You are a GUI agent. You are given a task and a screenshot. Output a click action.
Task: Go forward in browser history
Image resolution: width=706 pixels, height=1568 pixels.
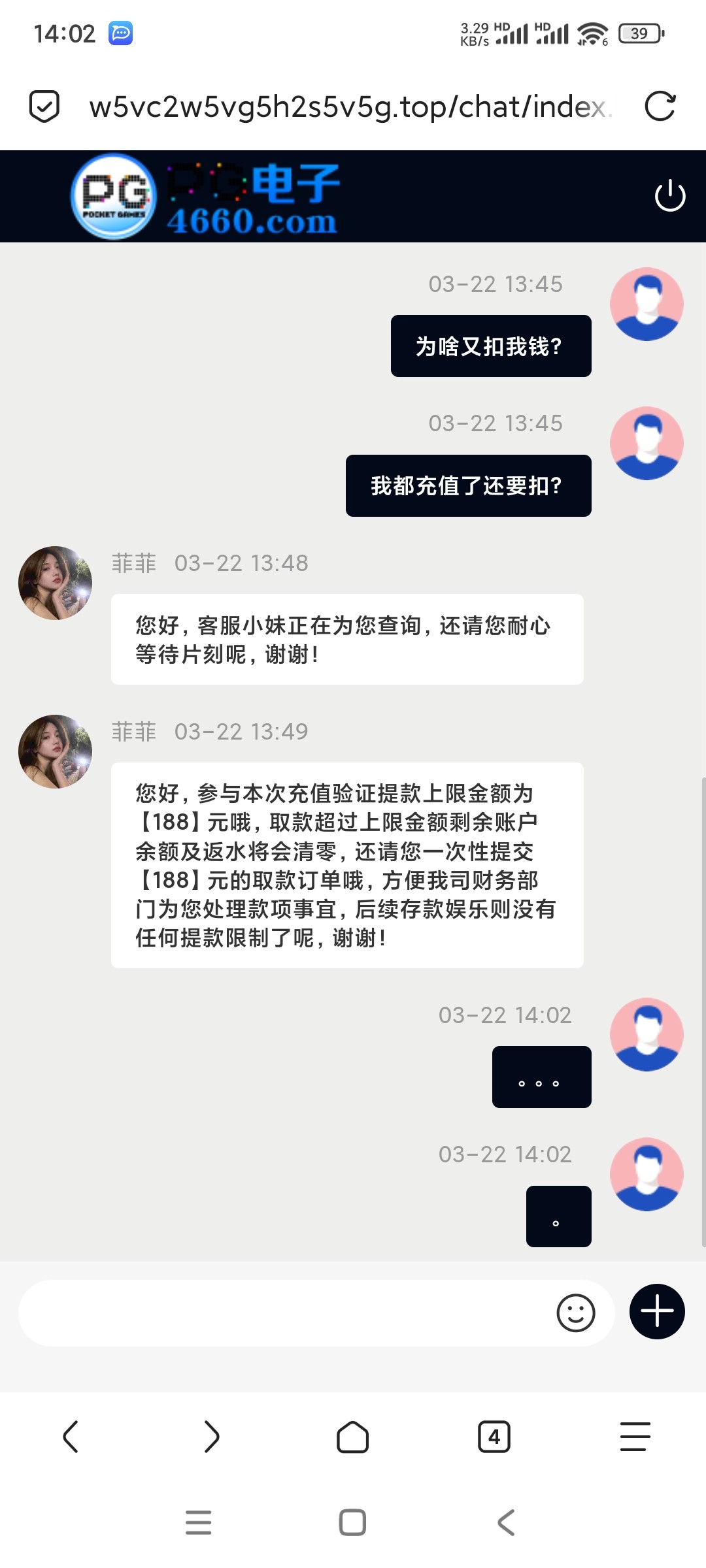[212, 1437]
